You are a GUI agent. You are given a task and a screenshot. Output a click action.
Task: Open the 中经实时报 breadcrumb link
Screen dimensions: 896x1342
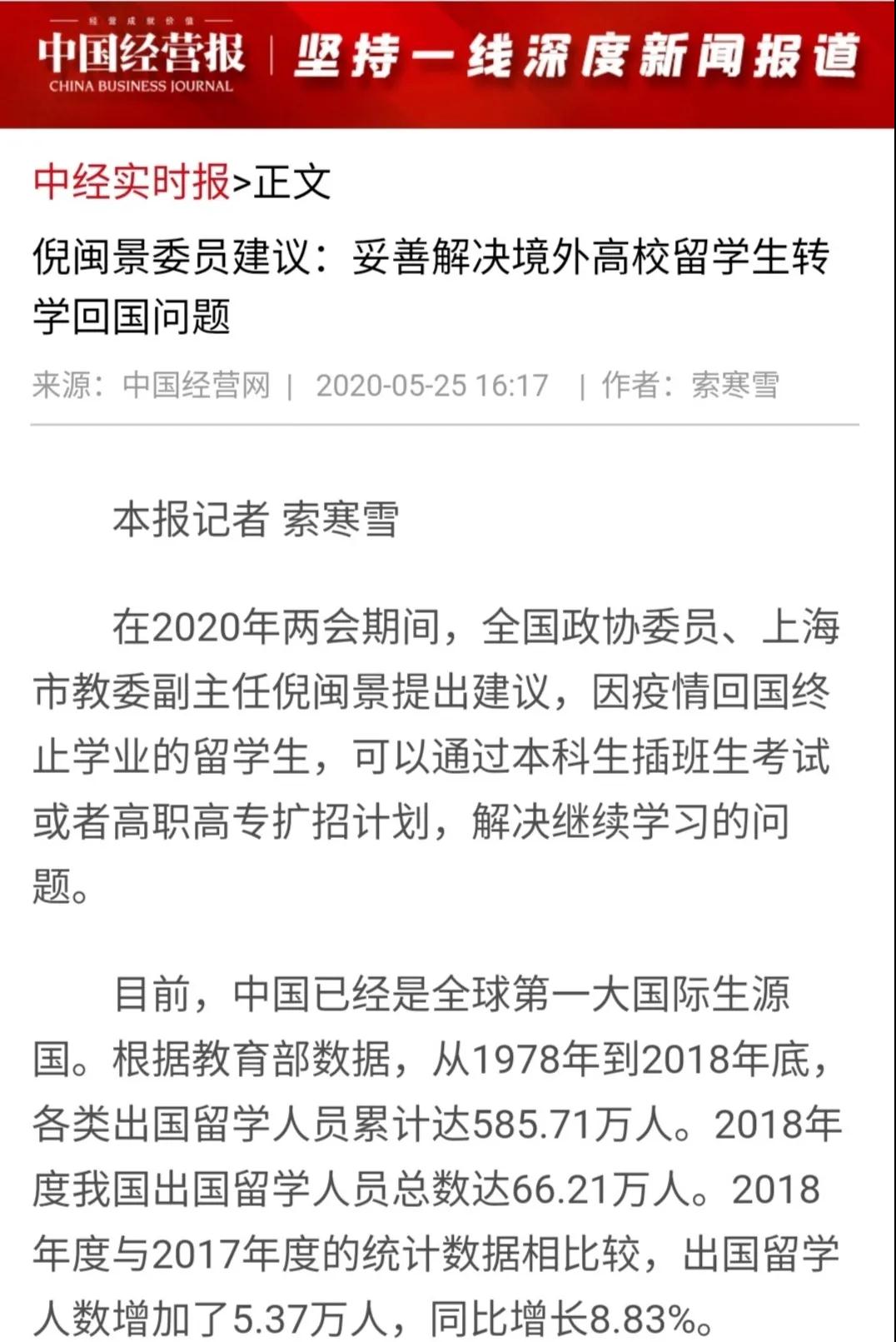tap(132, 181)
